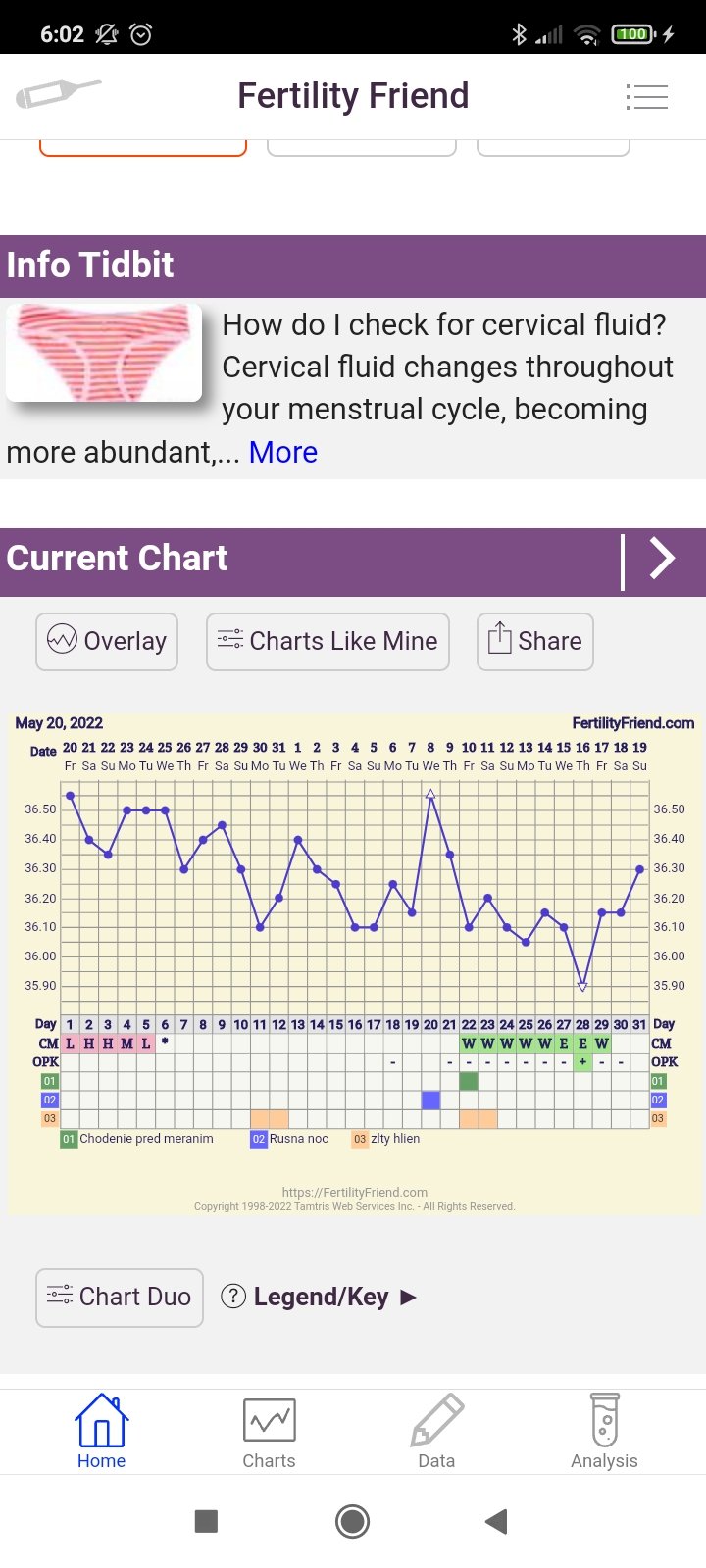Open the Analysis tab
Viewport: 706px width, 1568px height.
pos(604,1432)
